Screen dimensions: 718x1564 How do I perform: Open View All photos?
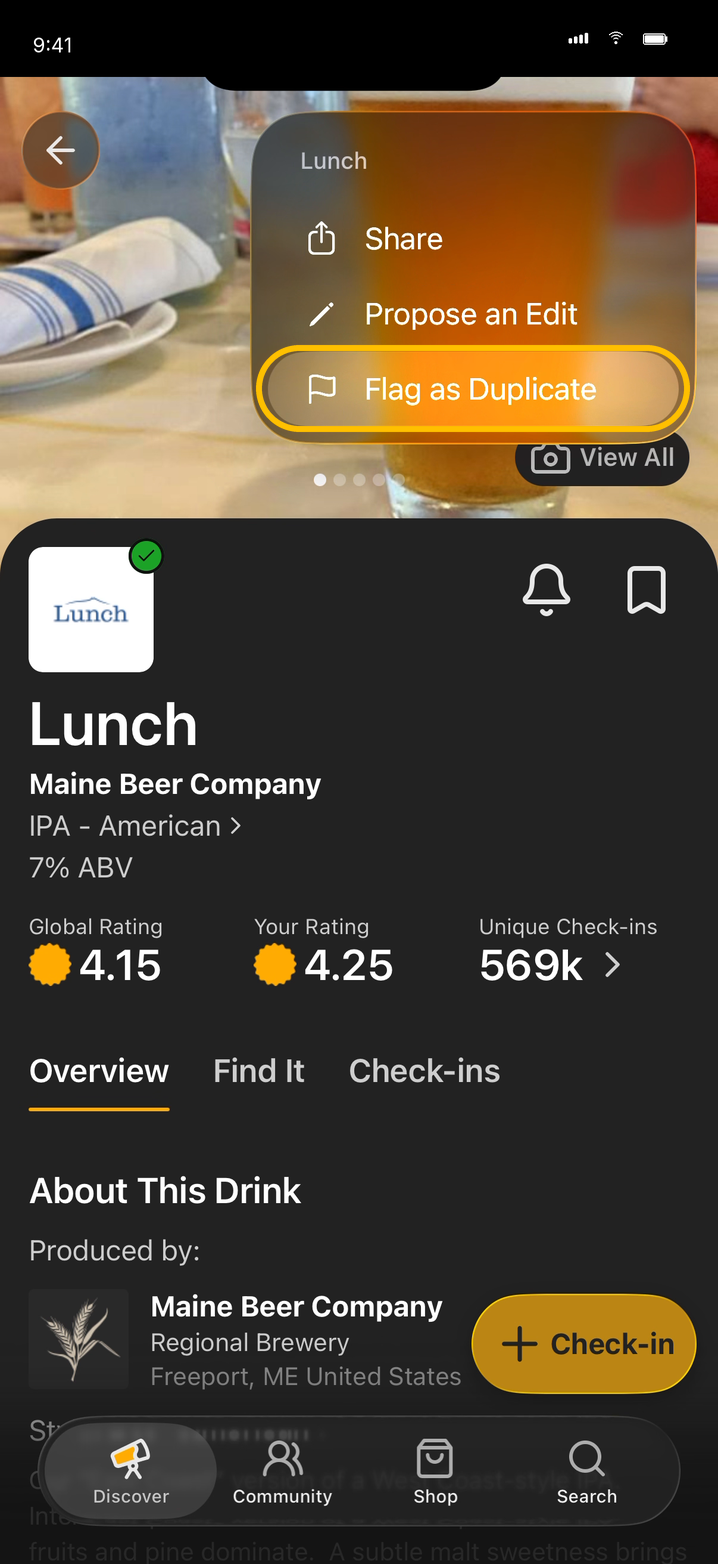(x=602, y=458)
